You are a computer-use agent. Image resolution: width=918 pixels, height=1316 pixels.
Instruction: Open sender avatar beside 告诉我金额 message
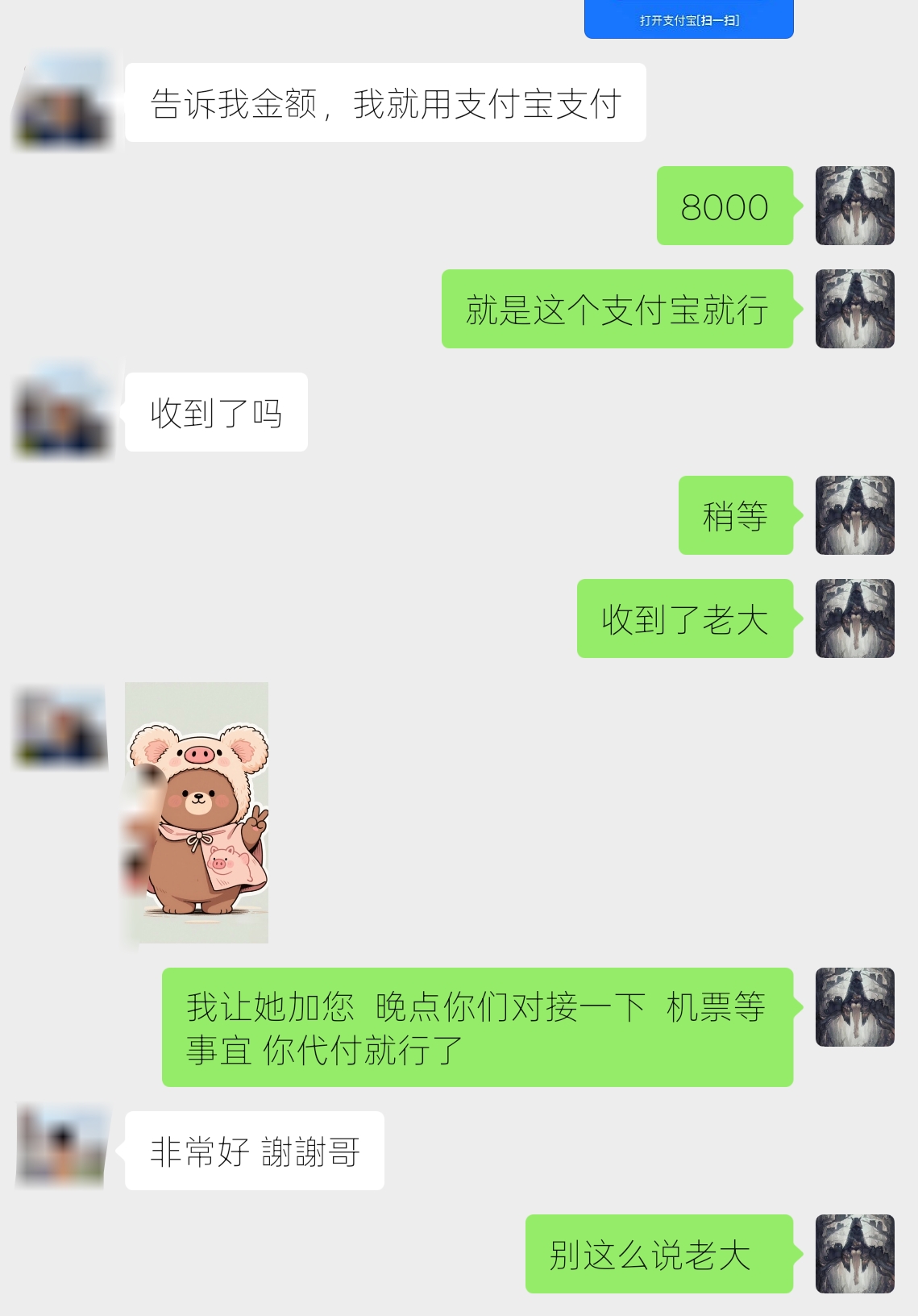63,102
